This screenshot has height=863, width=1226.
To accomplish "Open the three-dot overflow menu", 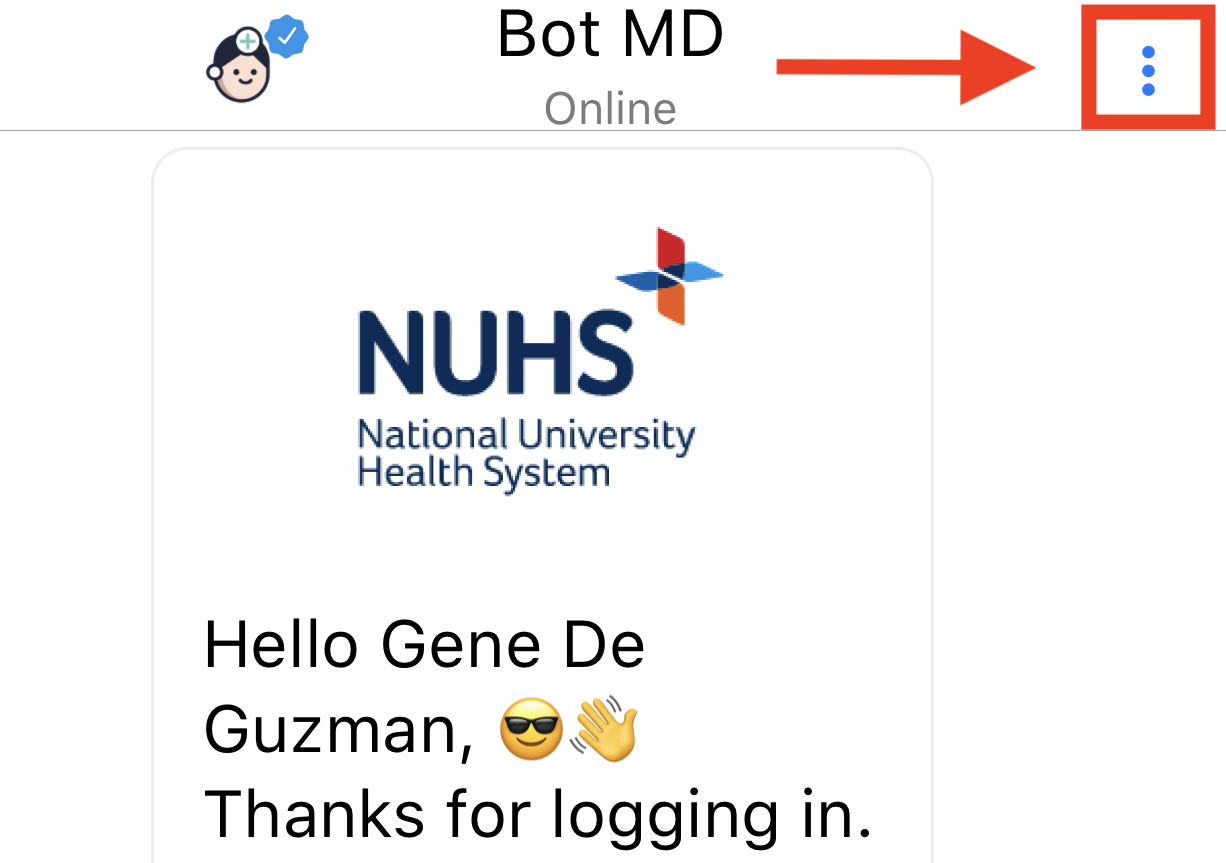I will 1148,70.
